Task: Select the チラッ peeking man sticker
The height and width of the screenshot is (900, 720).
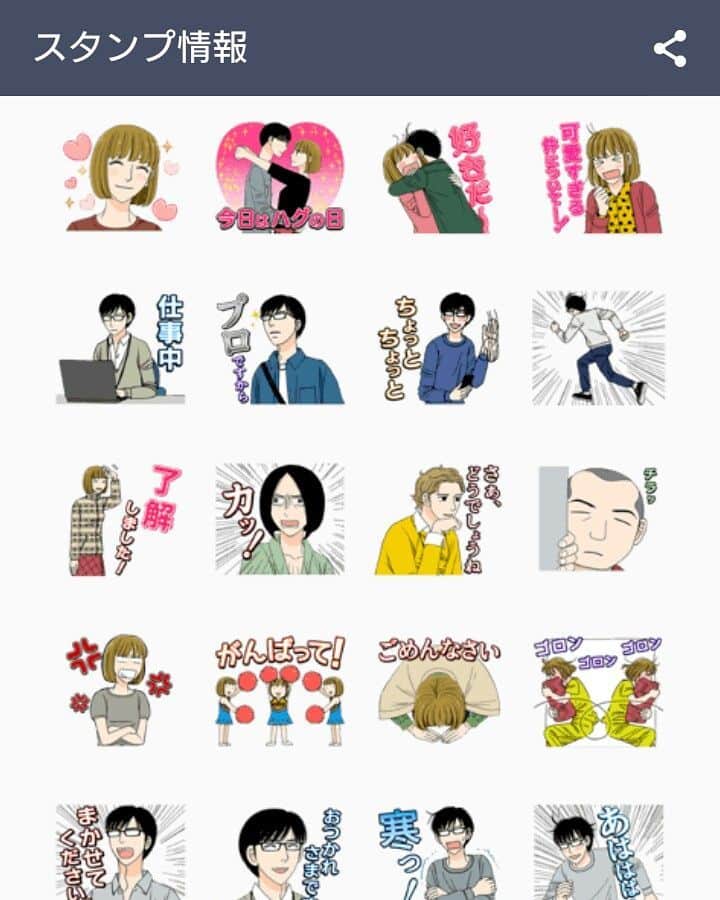Action: click(x=599, y=518)
